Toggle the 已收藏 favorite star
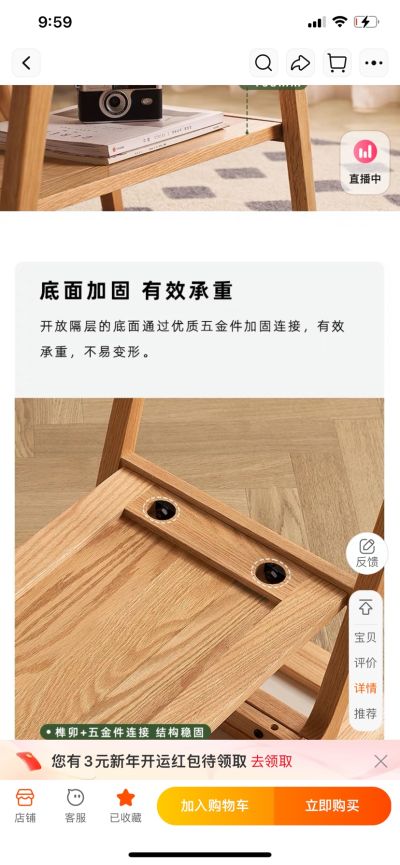 (x=126, y=805)
